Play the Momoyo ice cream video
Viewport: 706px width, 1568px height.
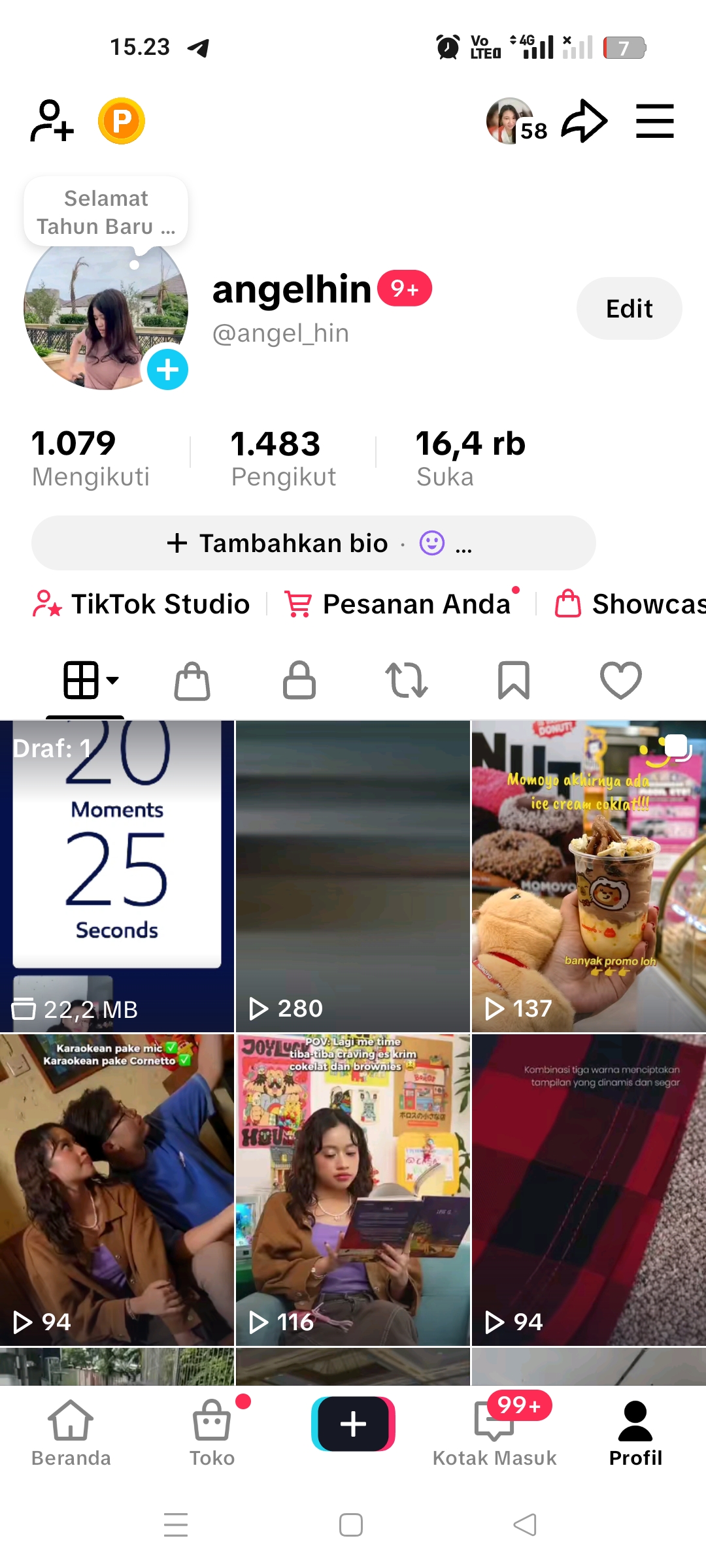[x=588, y=875]
